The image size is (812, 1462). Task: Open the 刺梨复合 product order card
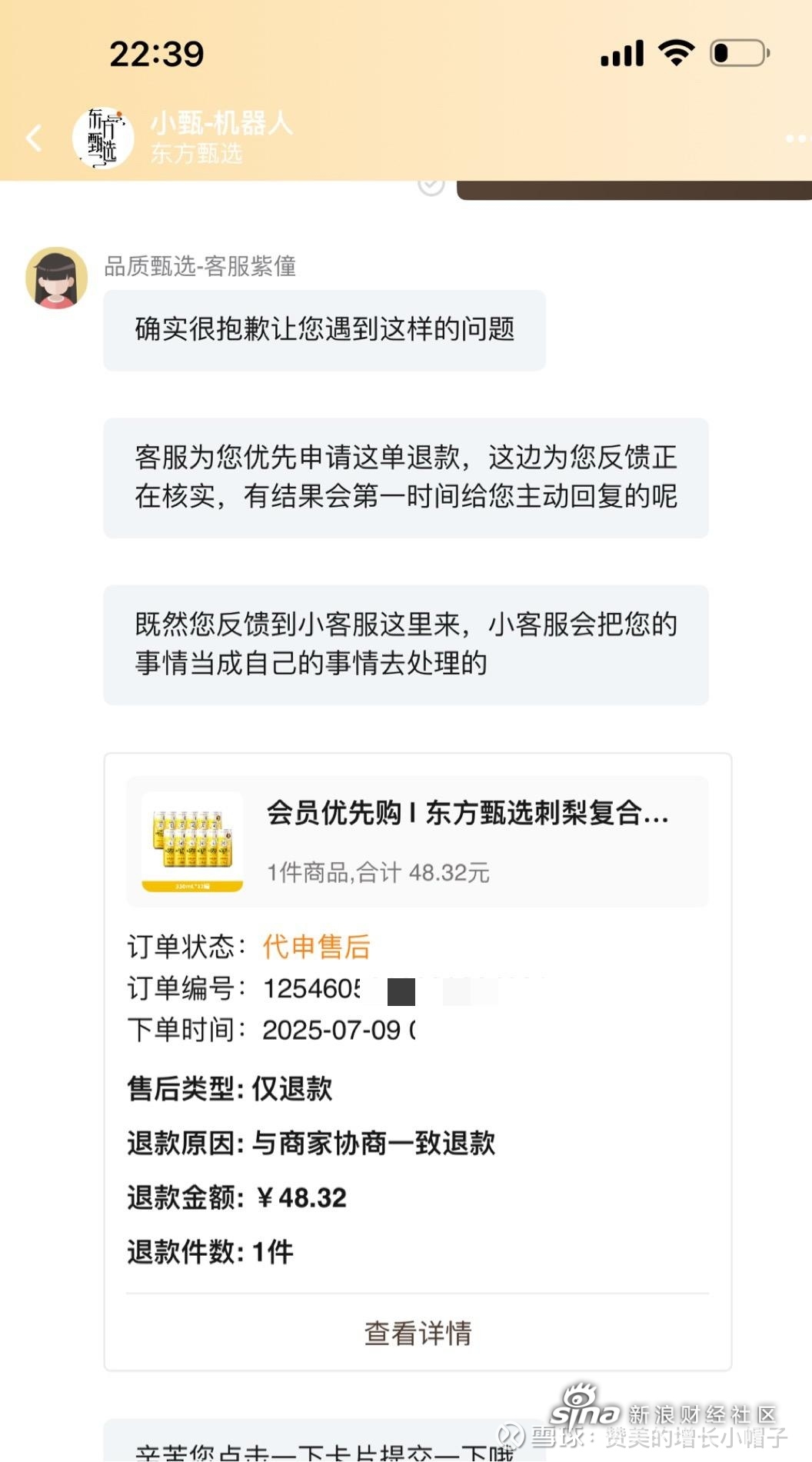click(x=418, y=841)
